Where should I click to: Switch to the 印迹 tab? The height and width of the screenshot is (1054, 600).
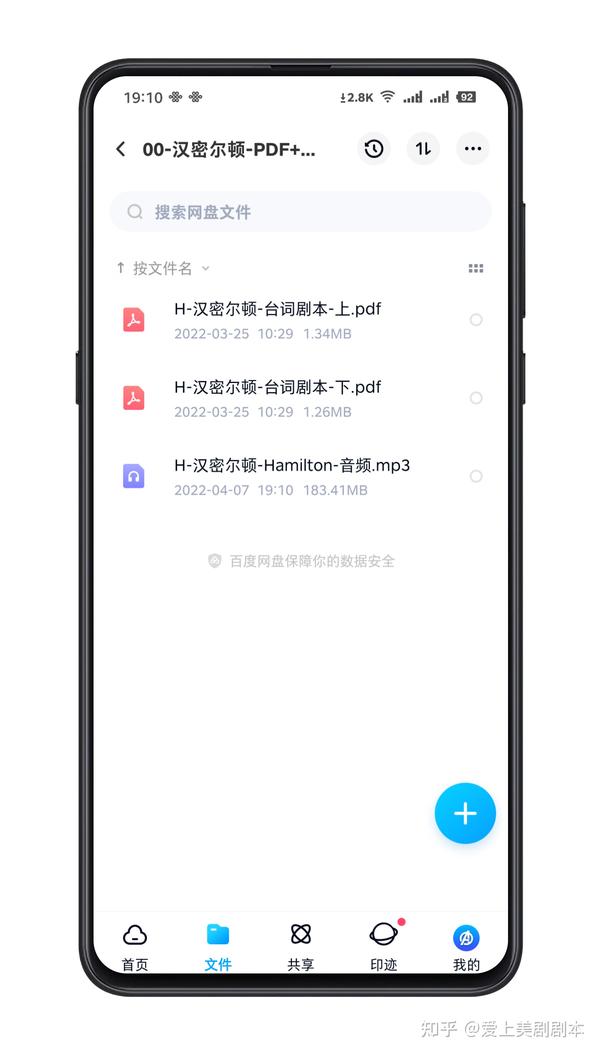tap(383, 946)
